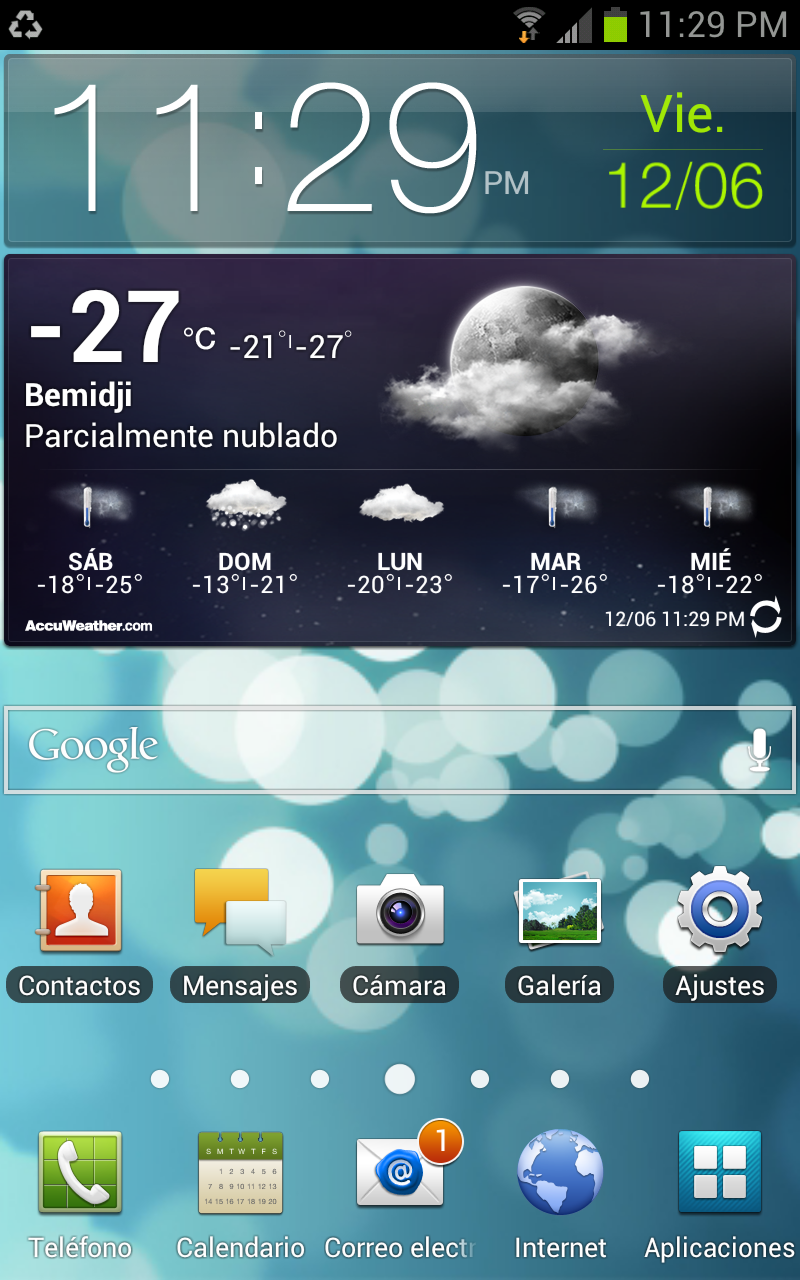Jump to the first home page dot
Screen dimensions: 800x1280
pyautogui.click(x=160, y=1079)
